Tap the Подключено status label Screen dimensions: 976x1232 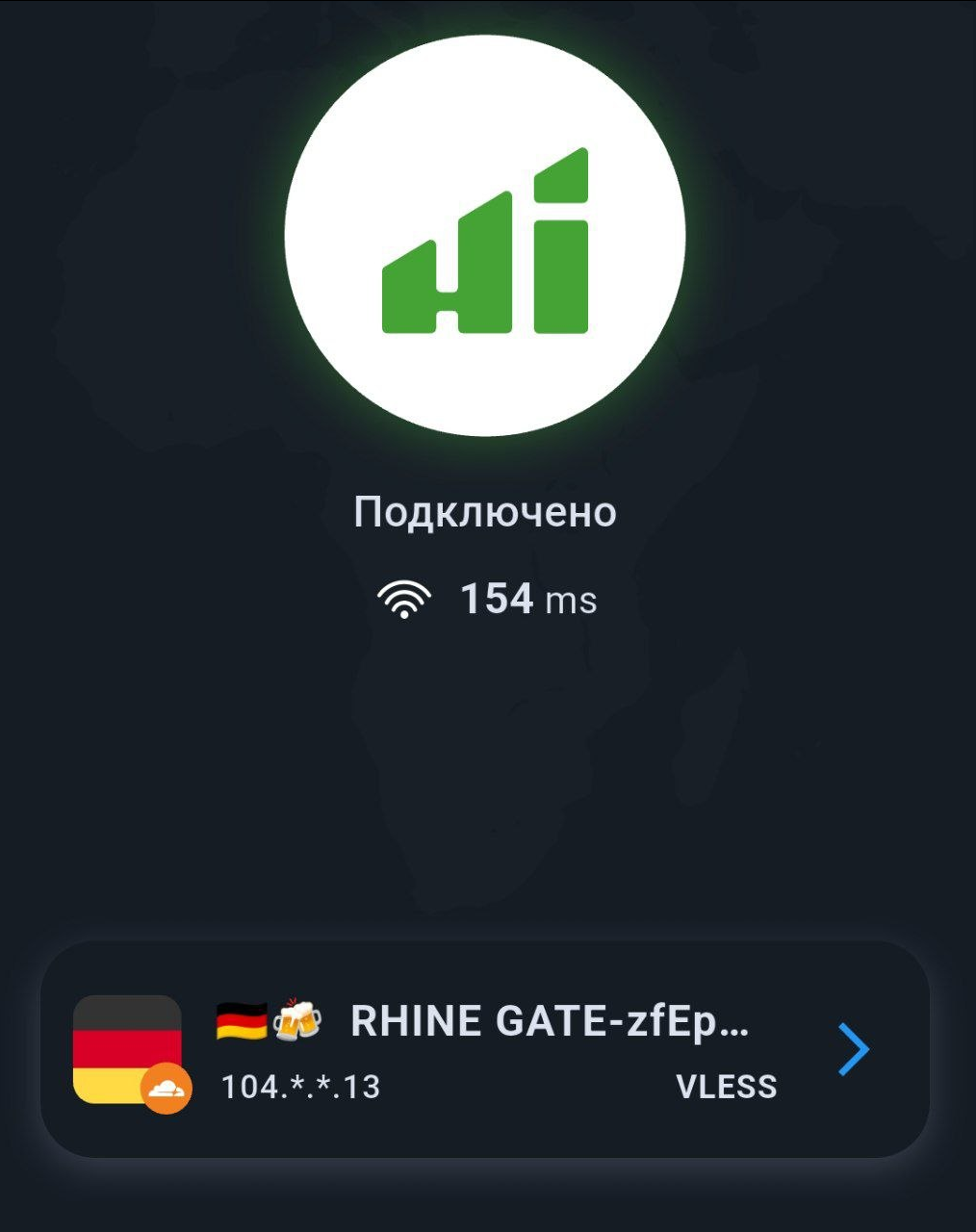coord(487,510)
